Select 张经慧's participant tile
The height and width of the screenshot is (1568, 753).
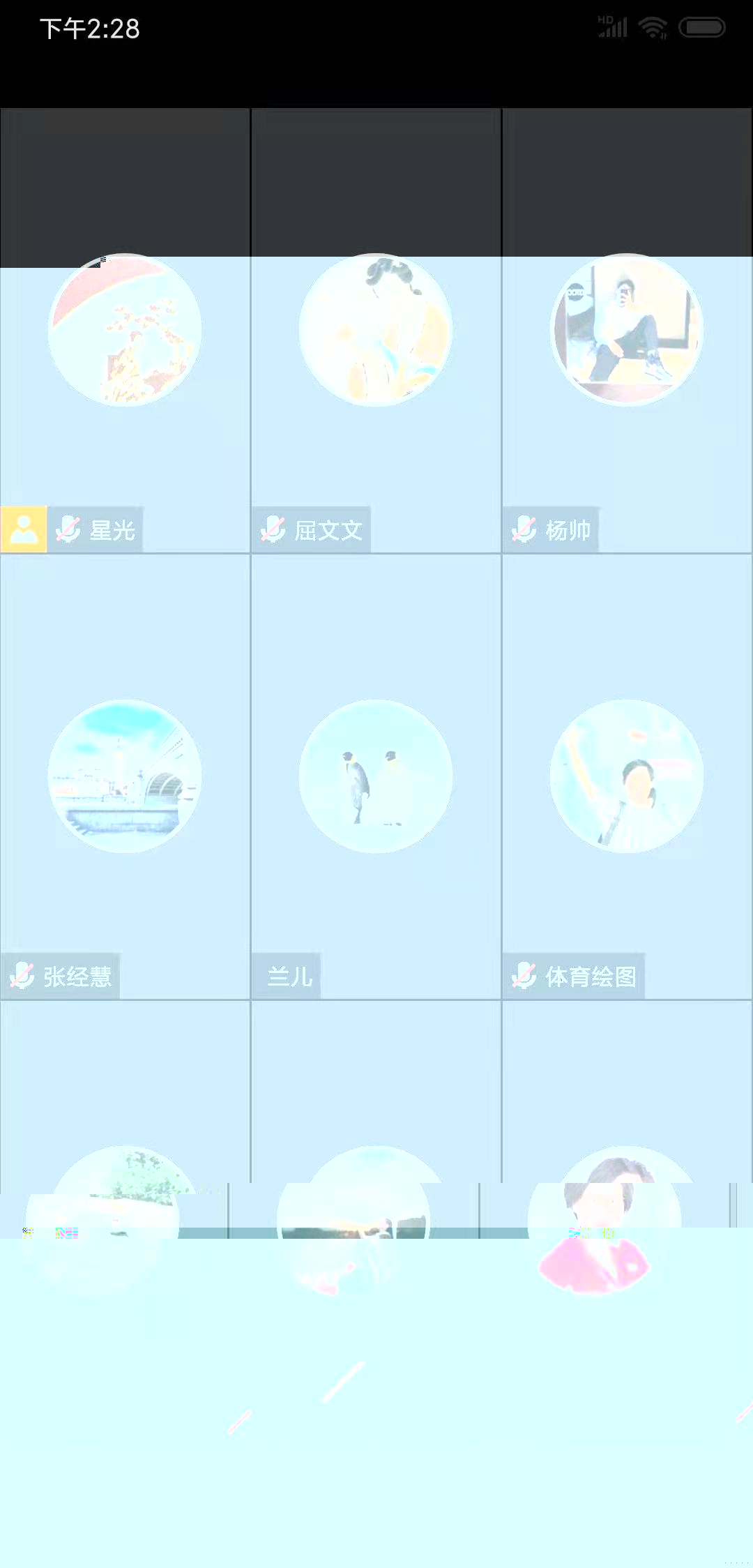click(x=125, y=776)
